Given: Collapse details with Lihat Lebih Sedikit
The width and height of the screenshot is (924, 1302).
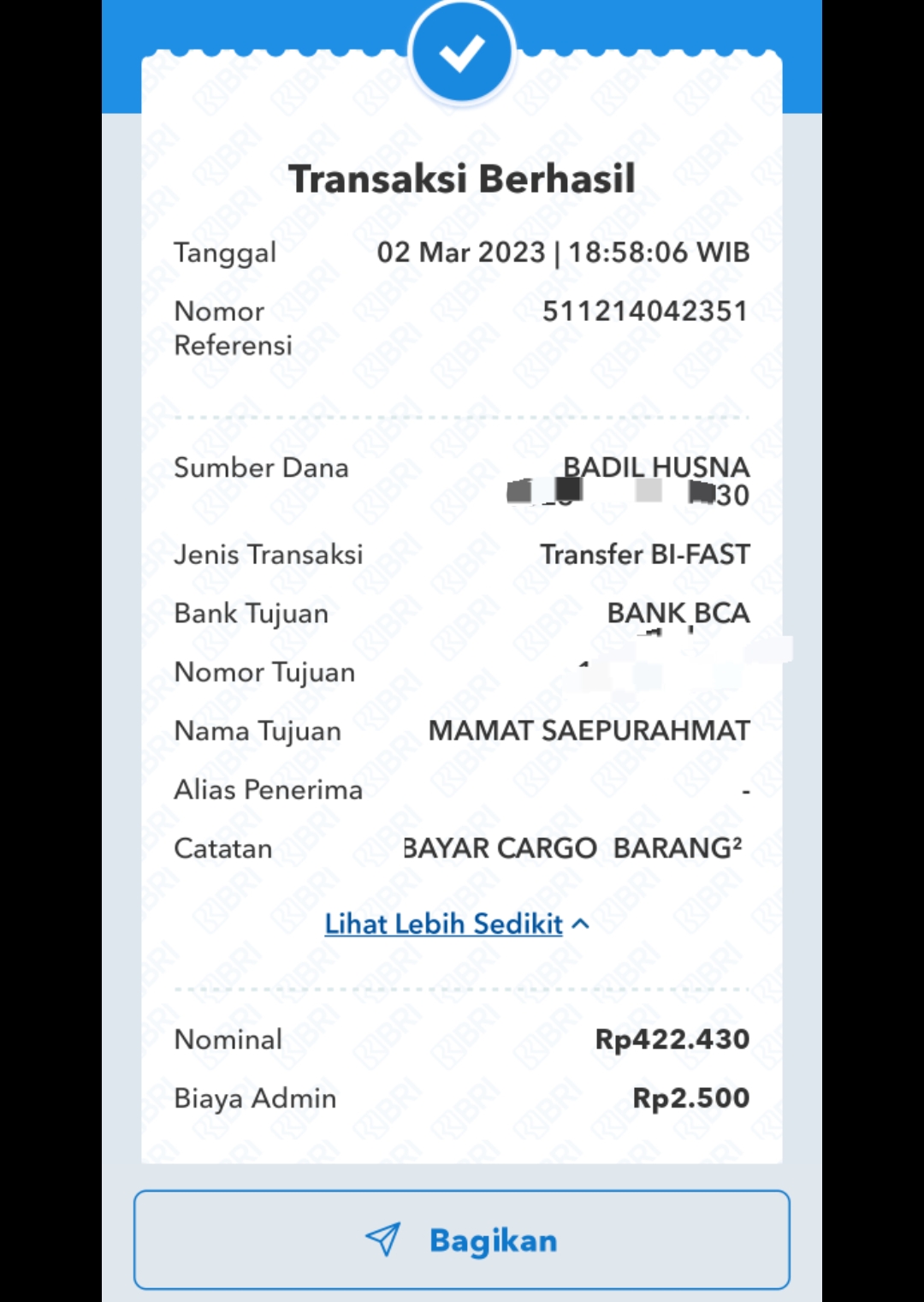Looking at the screenshot, I should 456,924.
